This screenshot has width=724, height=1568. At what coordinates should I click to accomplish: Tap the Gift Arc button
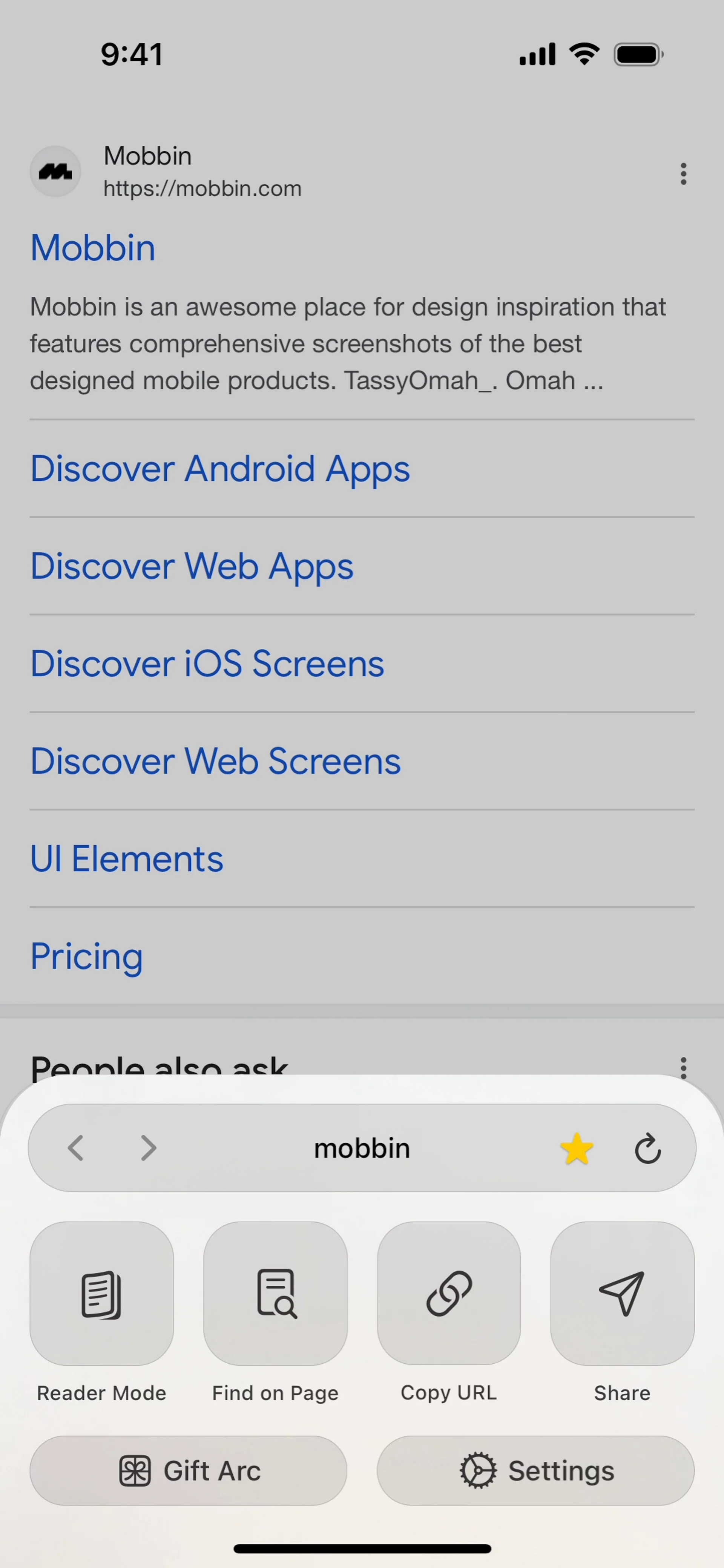(188, 1471)
